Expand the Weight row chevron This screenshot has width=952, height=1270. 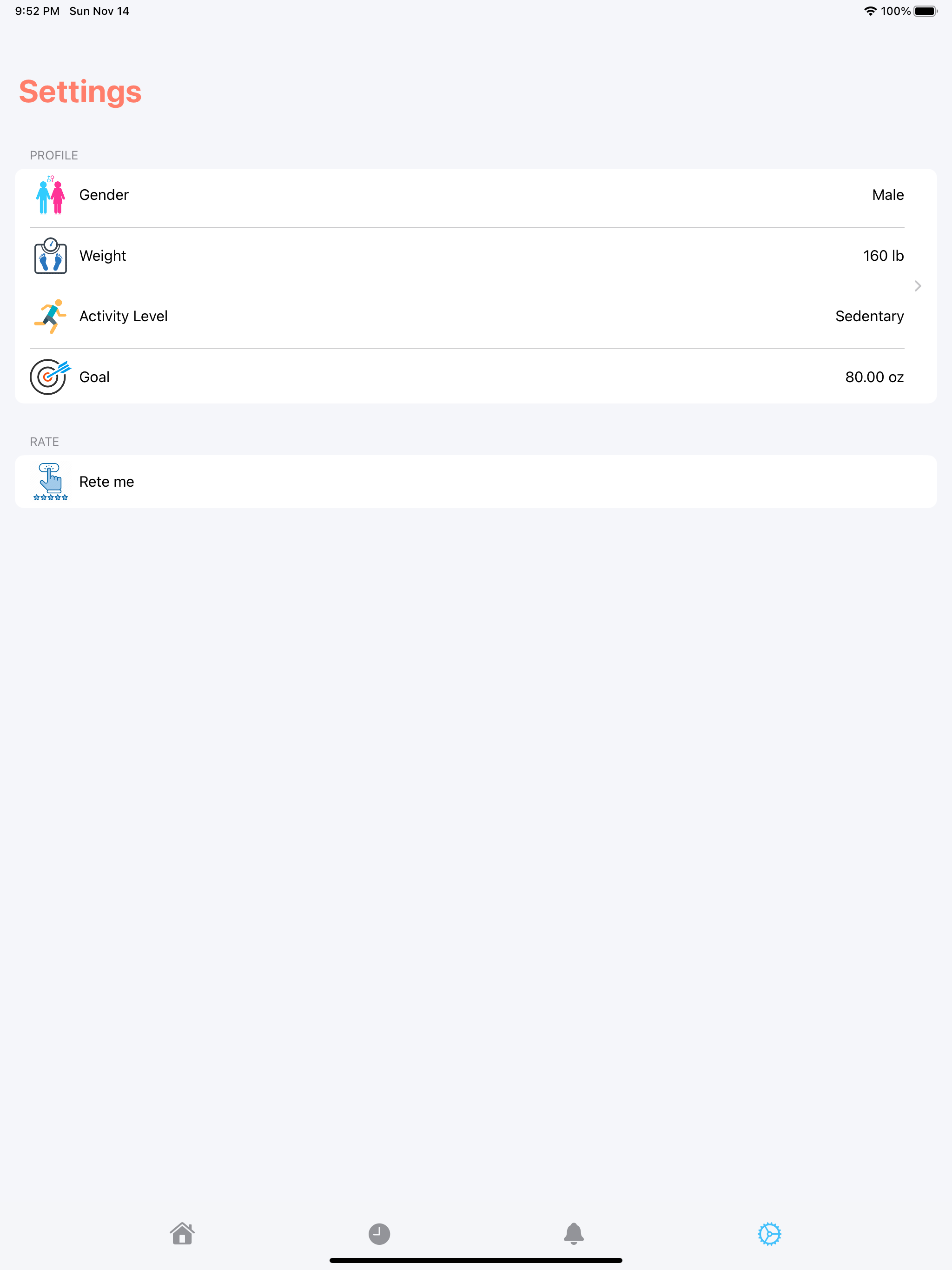(x=918, y=285)
